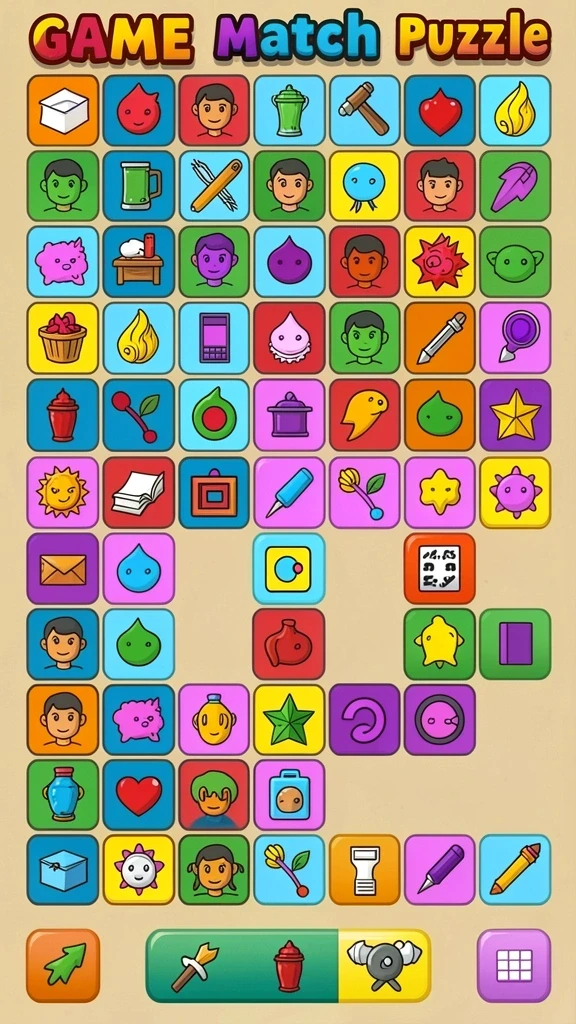Activate the gray winged disc booster
Screen dimensions: 576x1024
click(x=384, y=965)
